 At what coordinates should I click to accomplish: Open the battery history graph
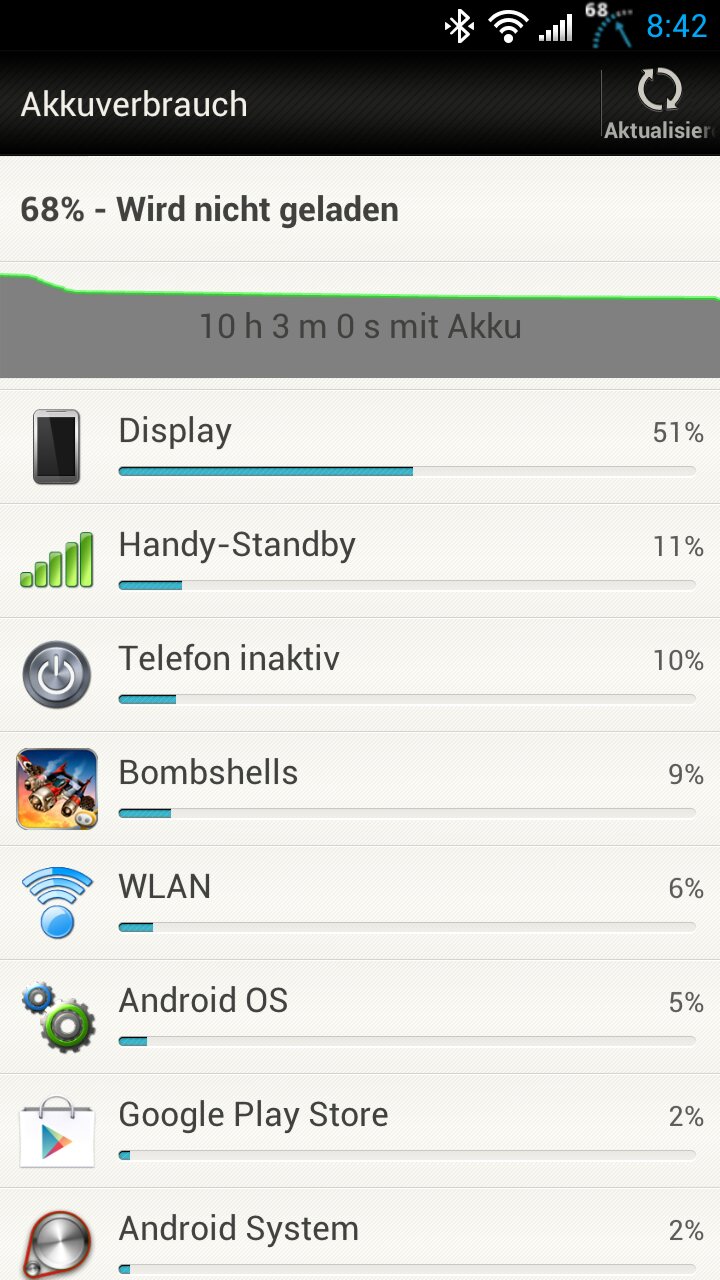(x=360, y=321)
